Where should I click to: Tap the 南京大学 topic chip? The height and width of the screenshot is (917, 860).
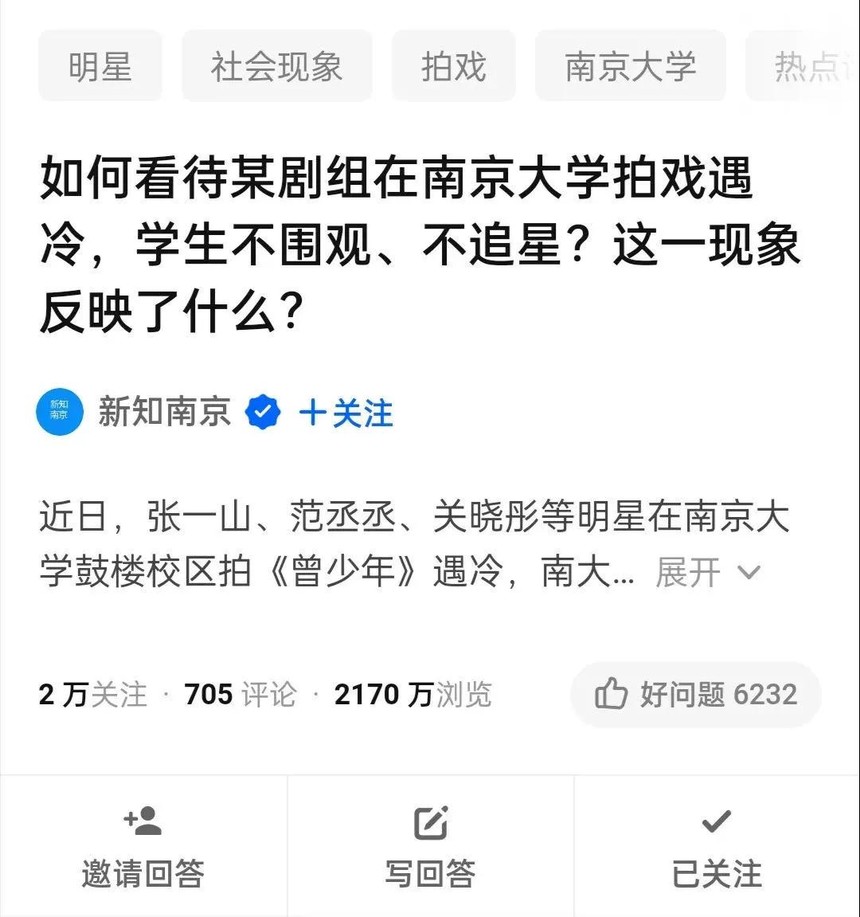tap(630, 67)
